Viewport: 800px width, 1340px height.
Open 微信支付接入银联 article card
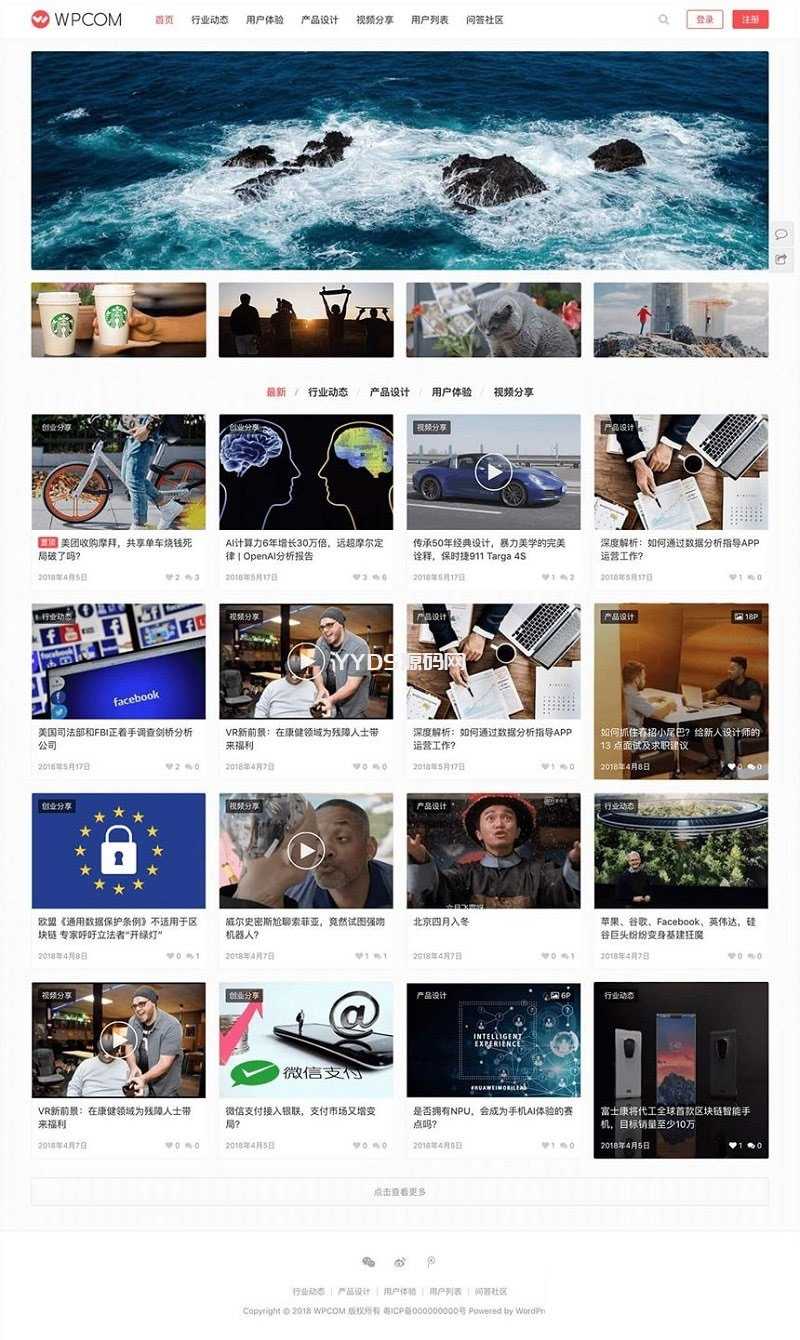tap(305, 1040)
